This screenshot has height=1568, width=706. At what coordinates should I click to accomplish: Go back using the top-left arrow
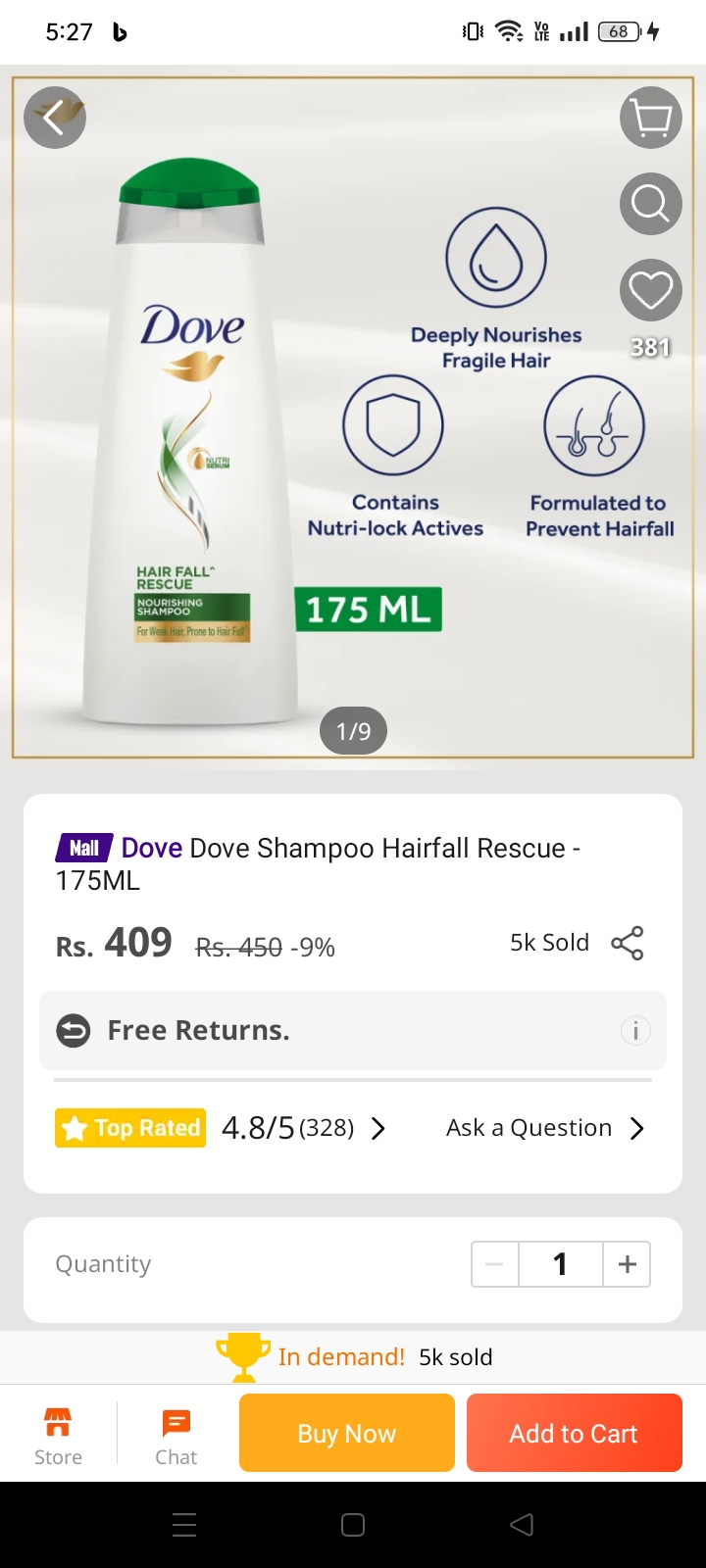pos(55,118)
